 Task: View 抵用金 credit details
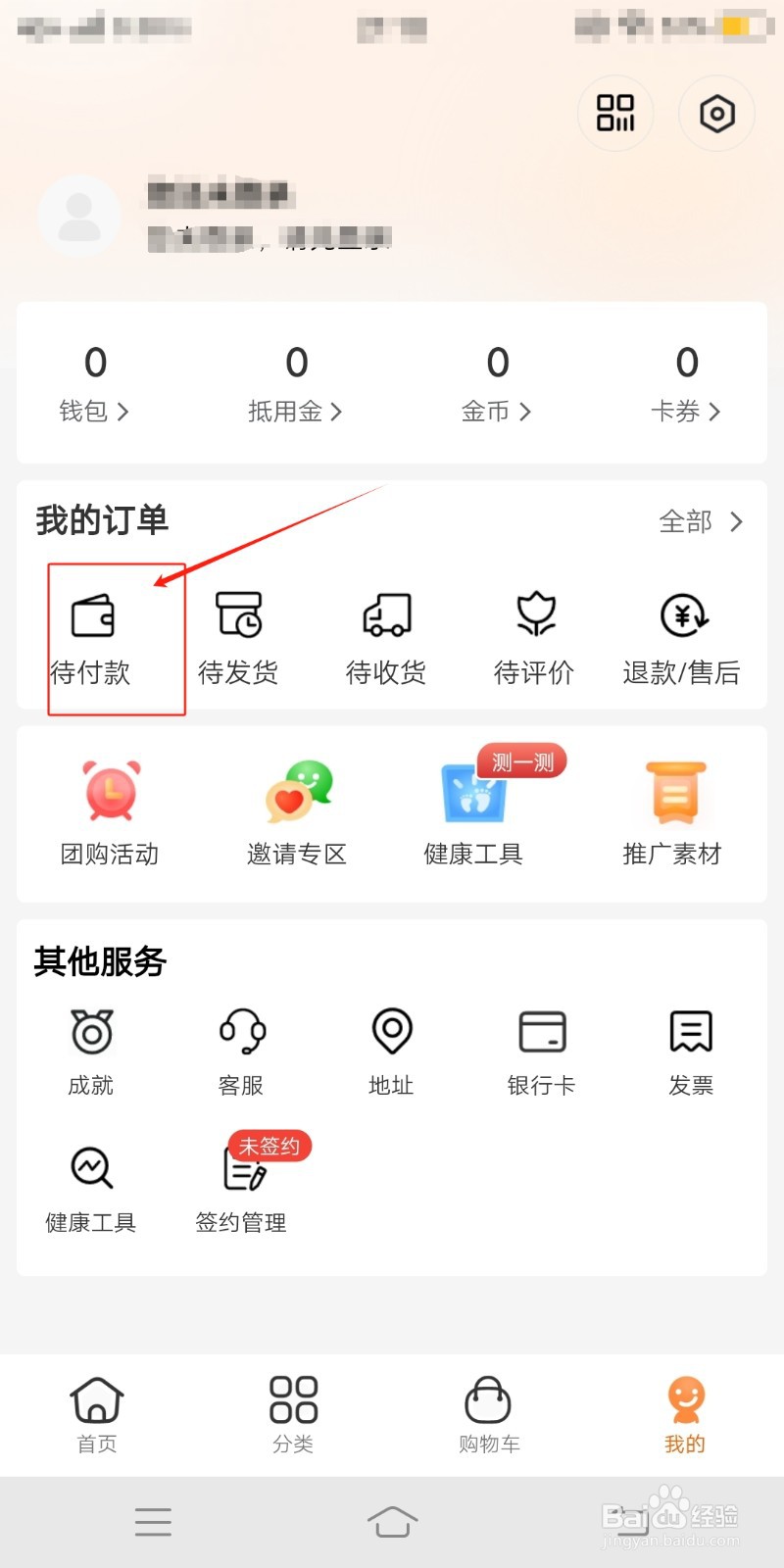tap(295, 384)
